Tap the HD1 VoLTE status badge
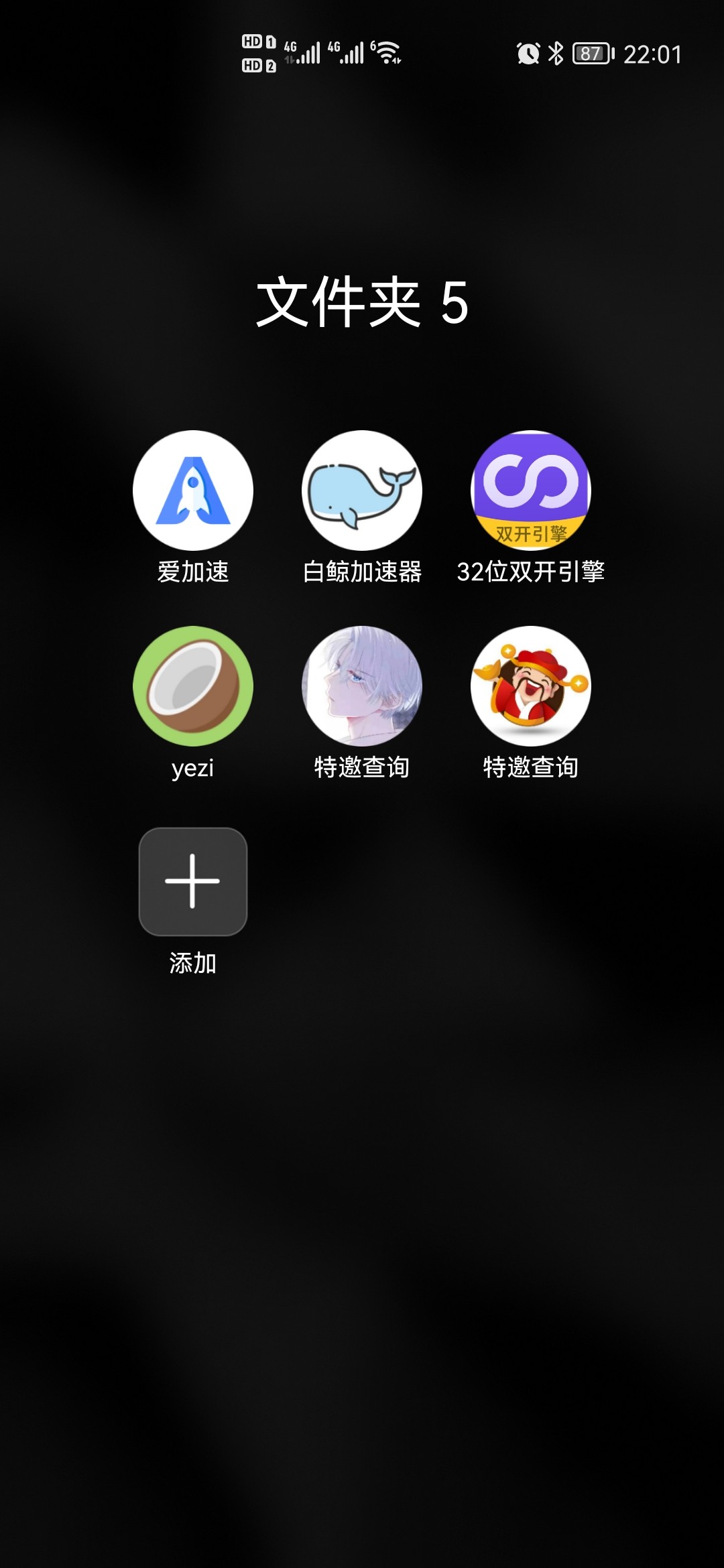The width and height of the screenshot is (724, 1568). click(251, 42)
